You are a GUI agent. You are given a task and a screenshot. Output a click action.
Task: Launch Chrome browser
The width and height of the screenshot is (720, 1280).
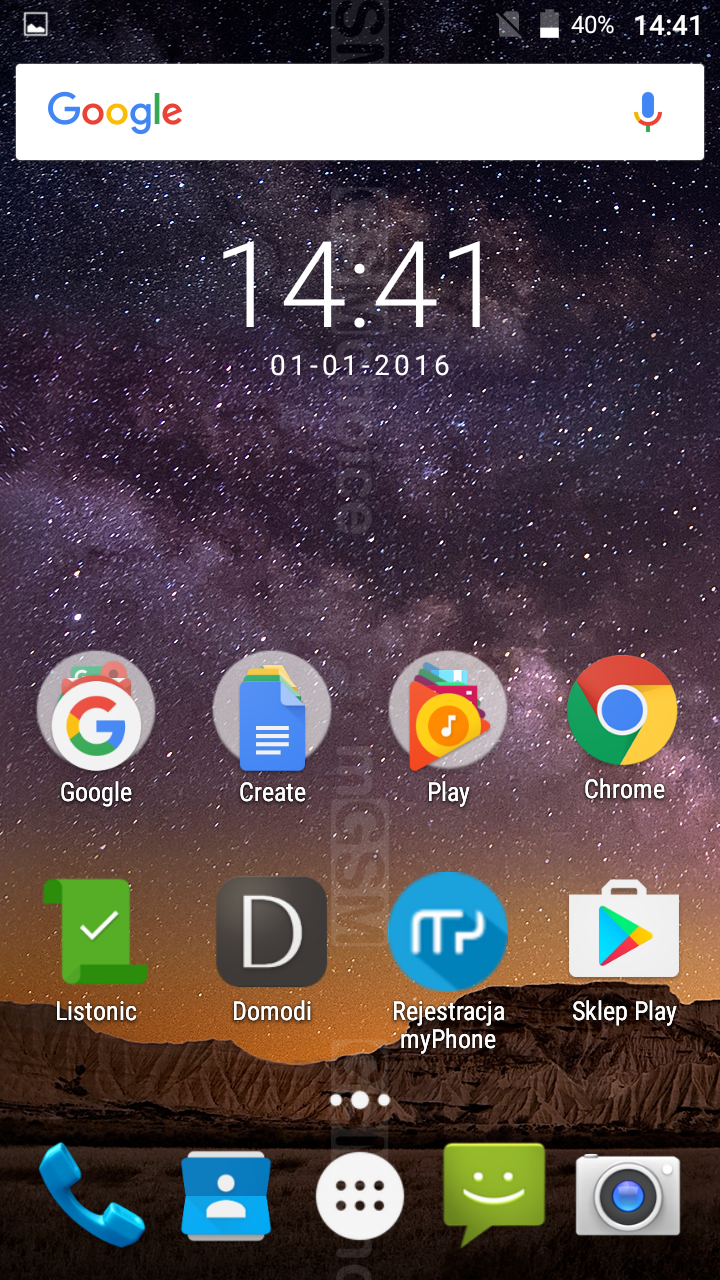click(x=623, y=711)
